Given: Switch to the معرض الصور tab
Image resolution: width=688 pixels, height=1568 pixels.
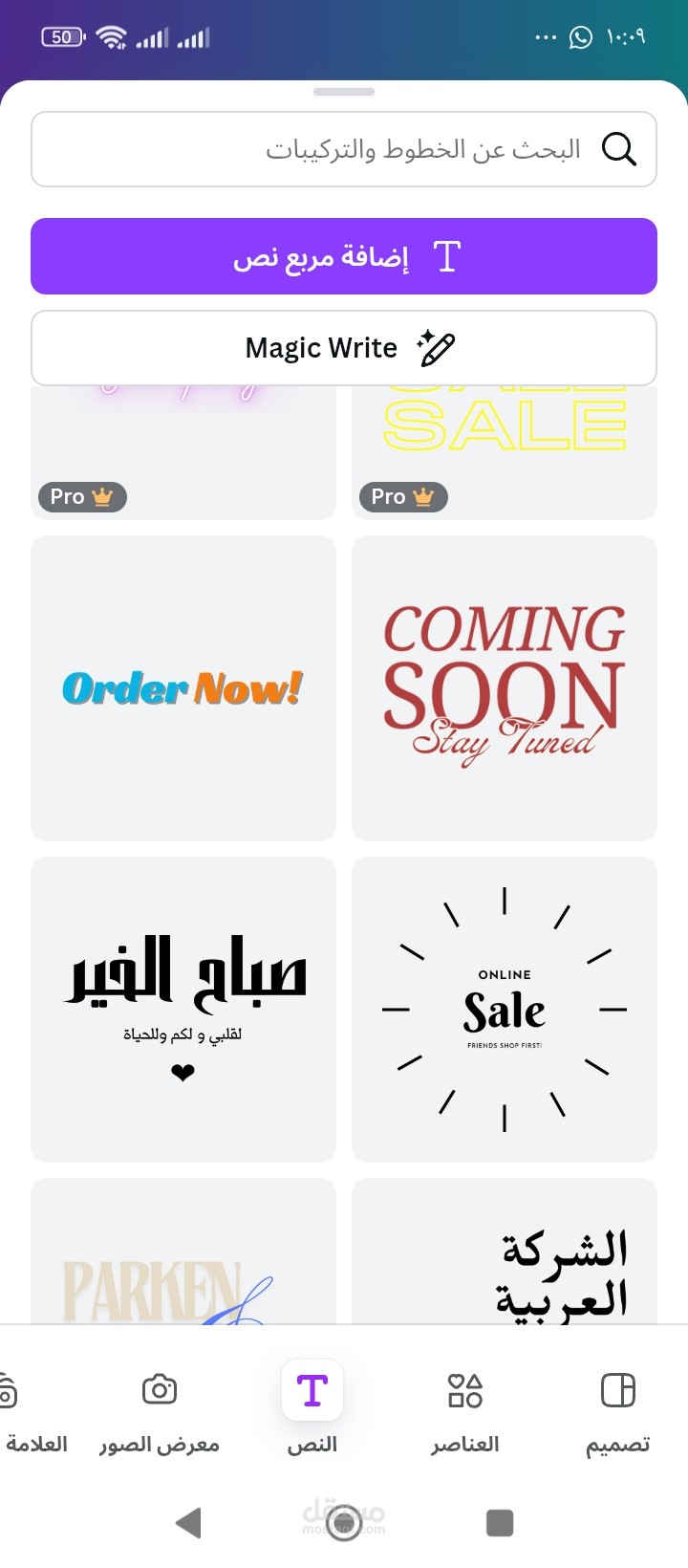Looking at the screenshot, I should pos(160,1410).
